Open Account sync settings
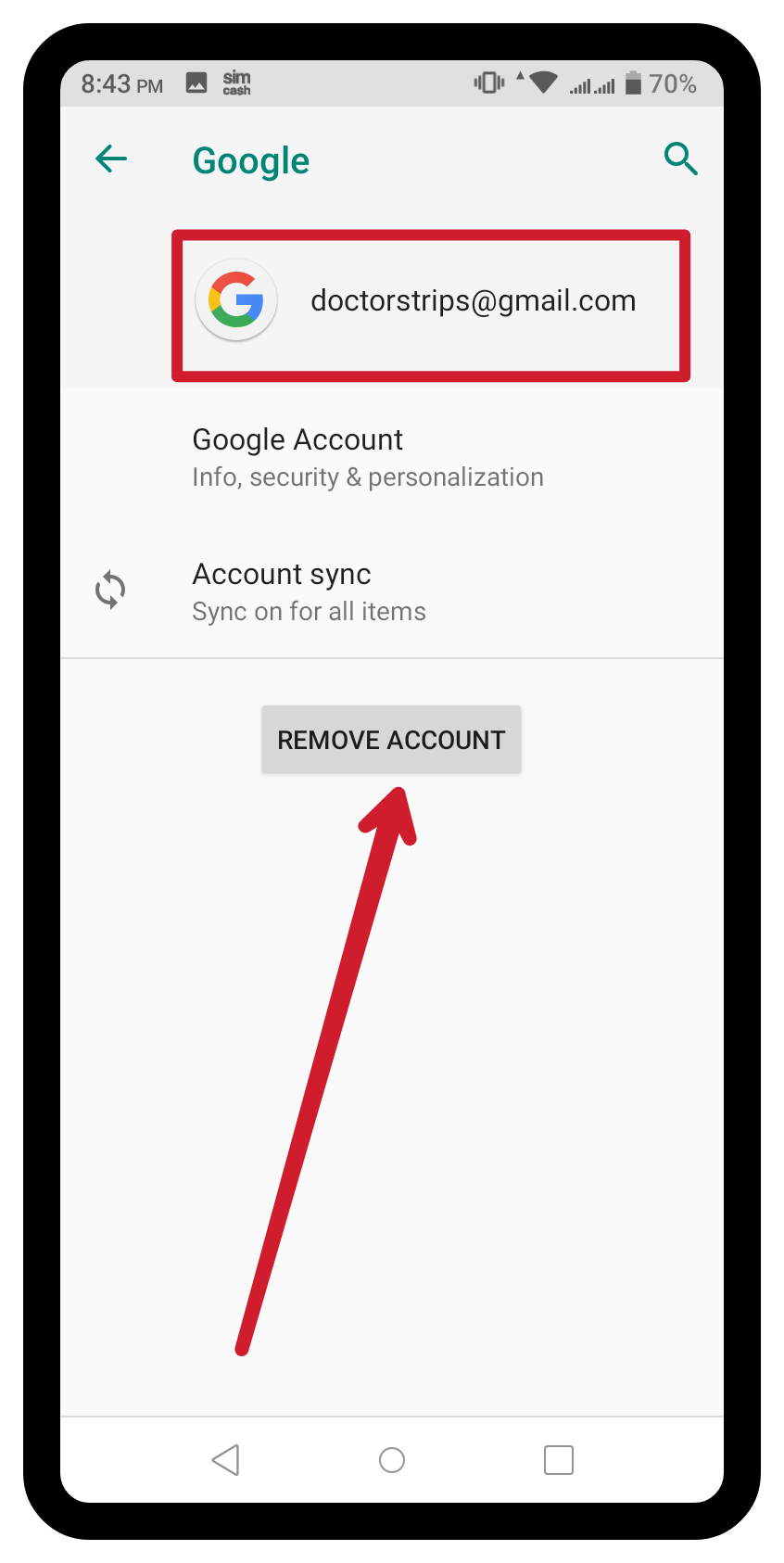The height and width of the screenshot is (1563, 784). pos(309,591)
